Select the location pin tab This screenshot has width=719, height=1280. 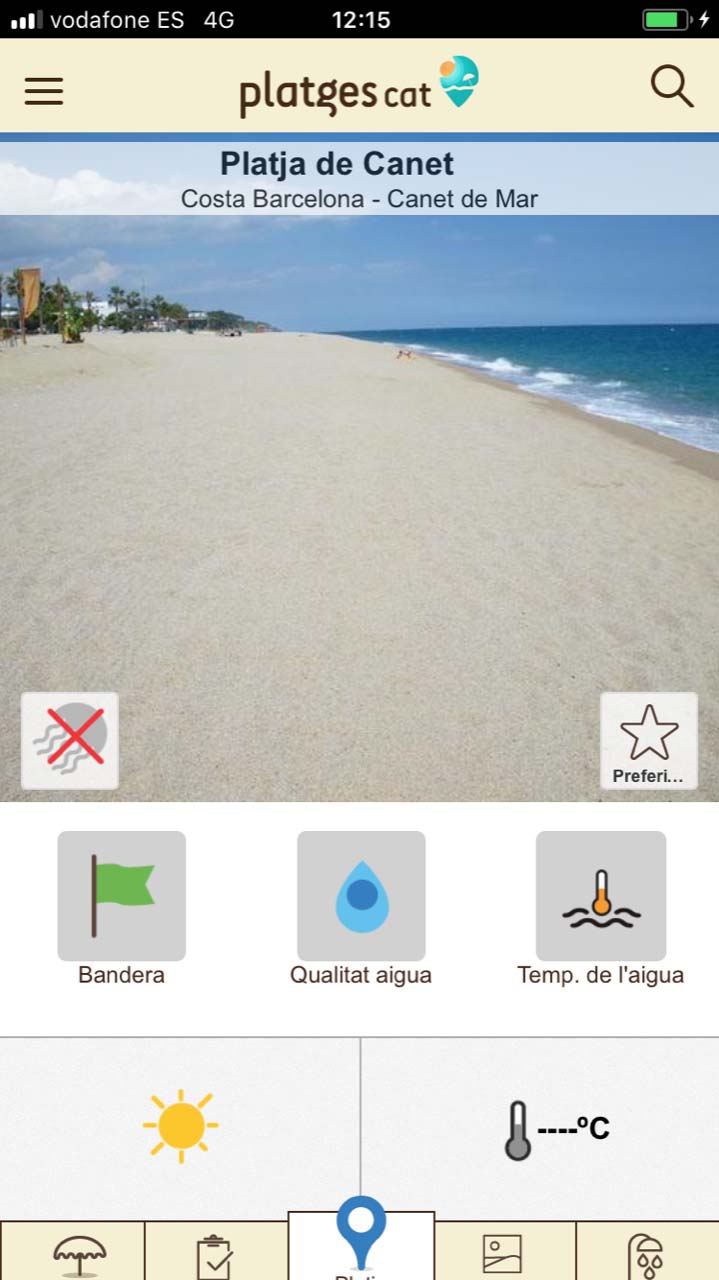tap(361, 1240)
